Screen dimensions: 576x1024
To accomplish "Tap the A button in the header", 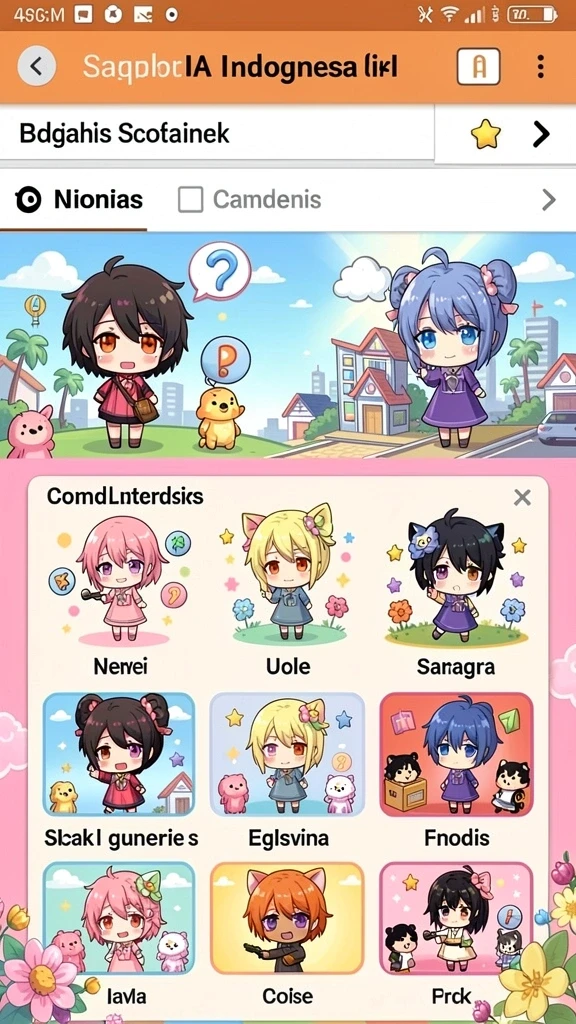I will pyautogui.click(x=478, y=67).
